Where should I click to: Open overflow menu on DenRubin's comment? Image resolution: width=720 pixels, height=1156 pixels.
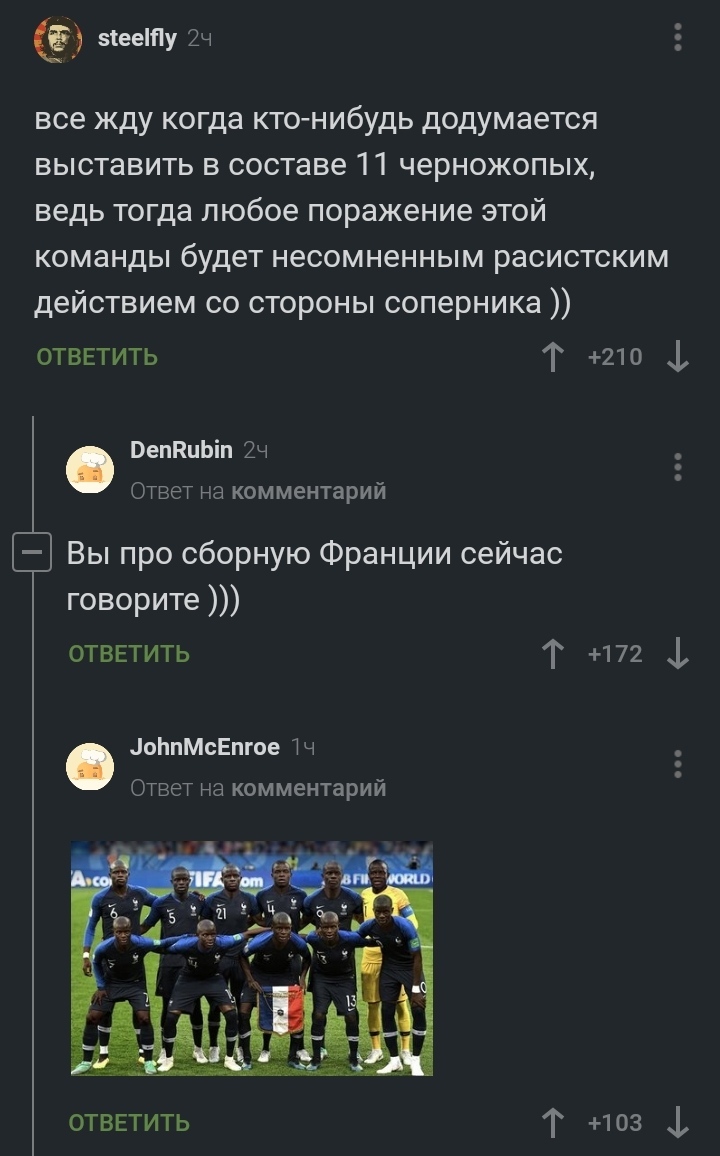coord(678,467)
